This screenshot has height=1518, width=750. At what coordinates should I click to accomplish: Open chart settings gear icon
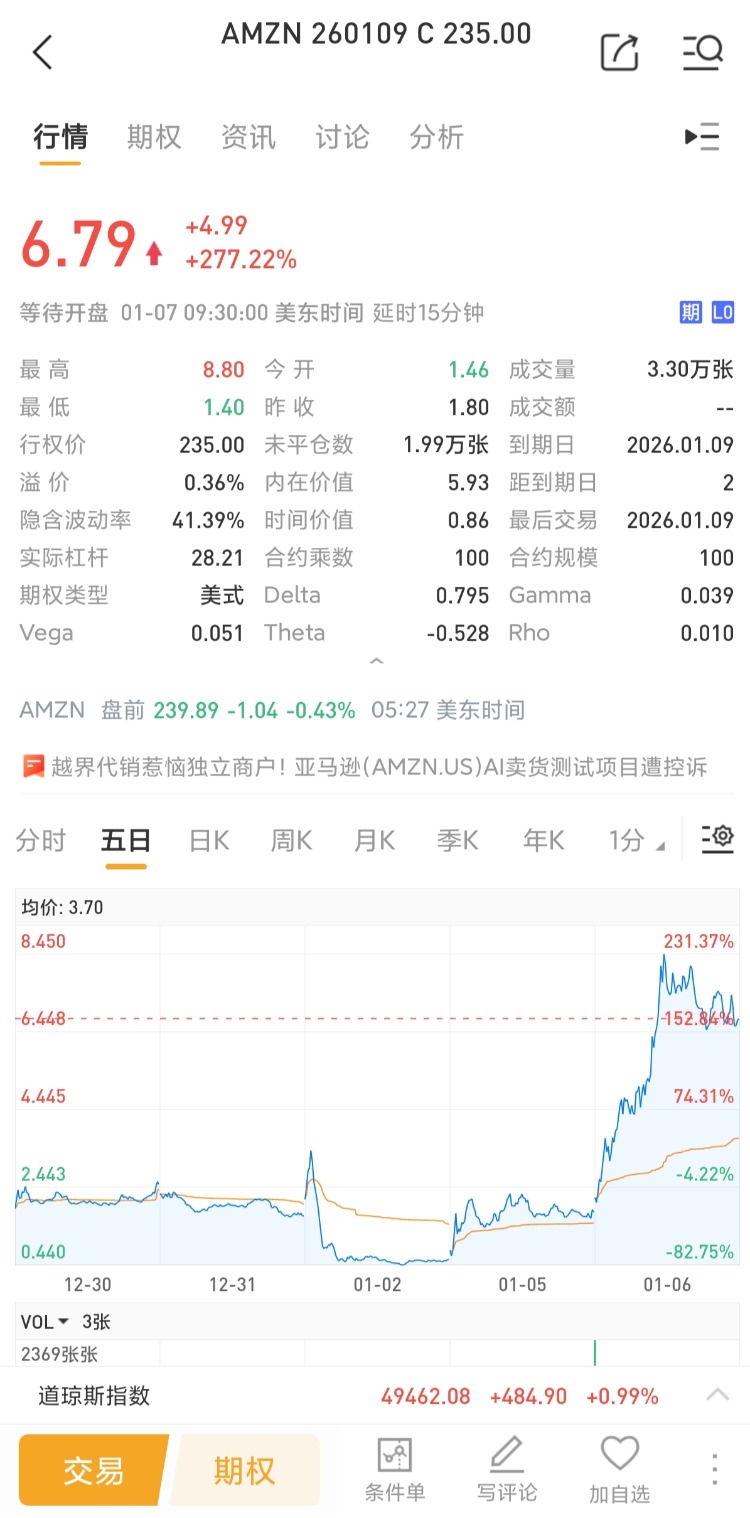tap(718, 838)
